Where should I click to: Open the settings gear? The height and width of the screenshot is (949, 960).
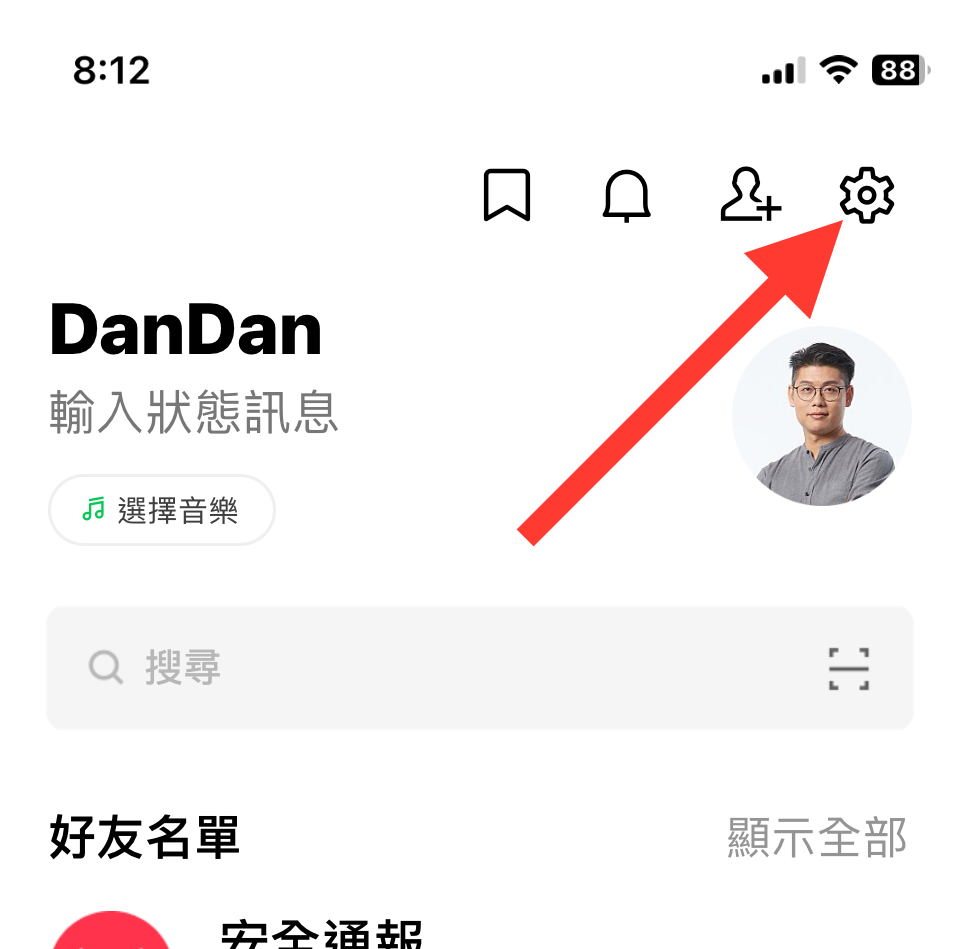pyautogui.click(x=867, y=195)
